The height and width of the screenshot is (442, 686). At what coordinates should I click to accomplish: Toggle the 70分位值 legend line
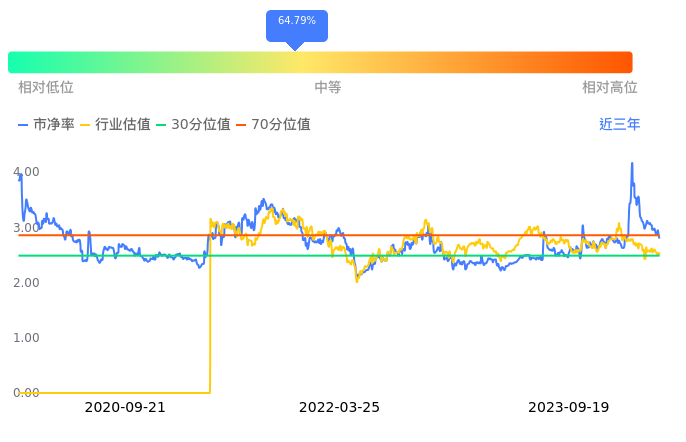coord(273,125)
